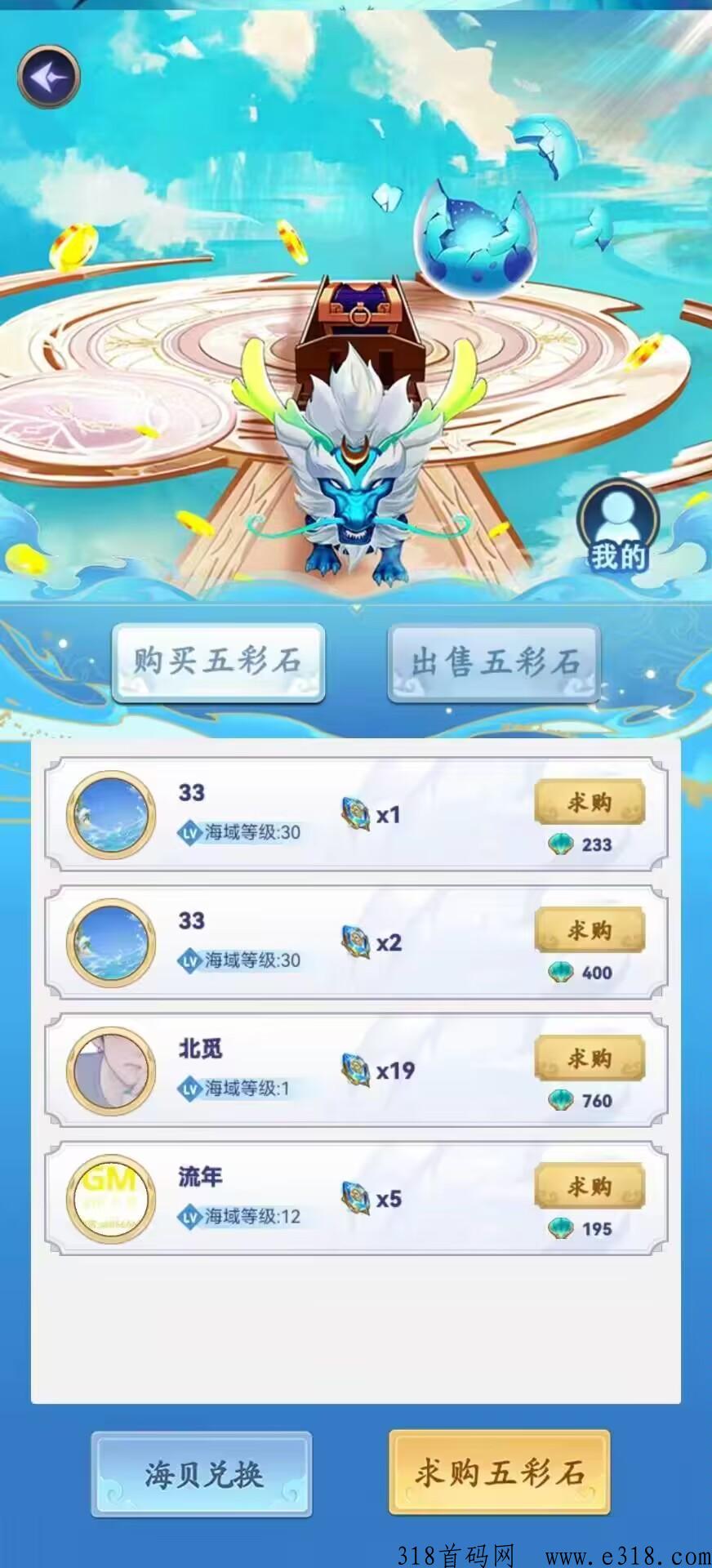Screen dimensions: 712x1568
Task: Tap the back arrow in the top-left corner
Action: click(x=51, y=73)
